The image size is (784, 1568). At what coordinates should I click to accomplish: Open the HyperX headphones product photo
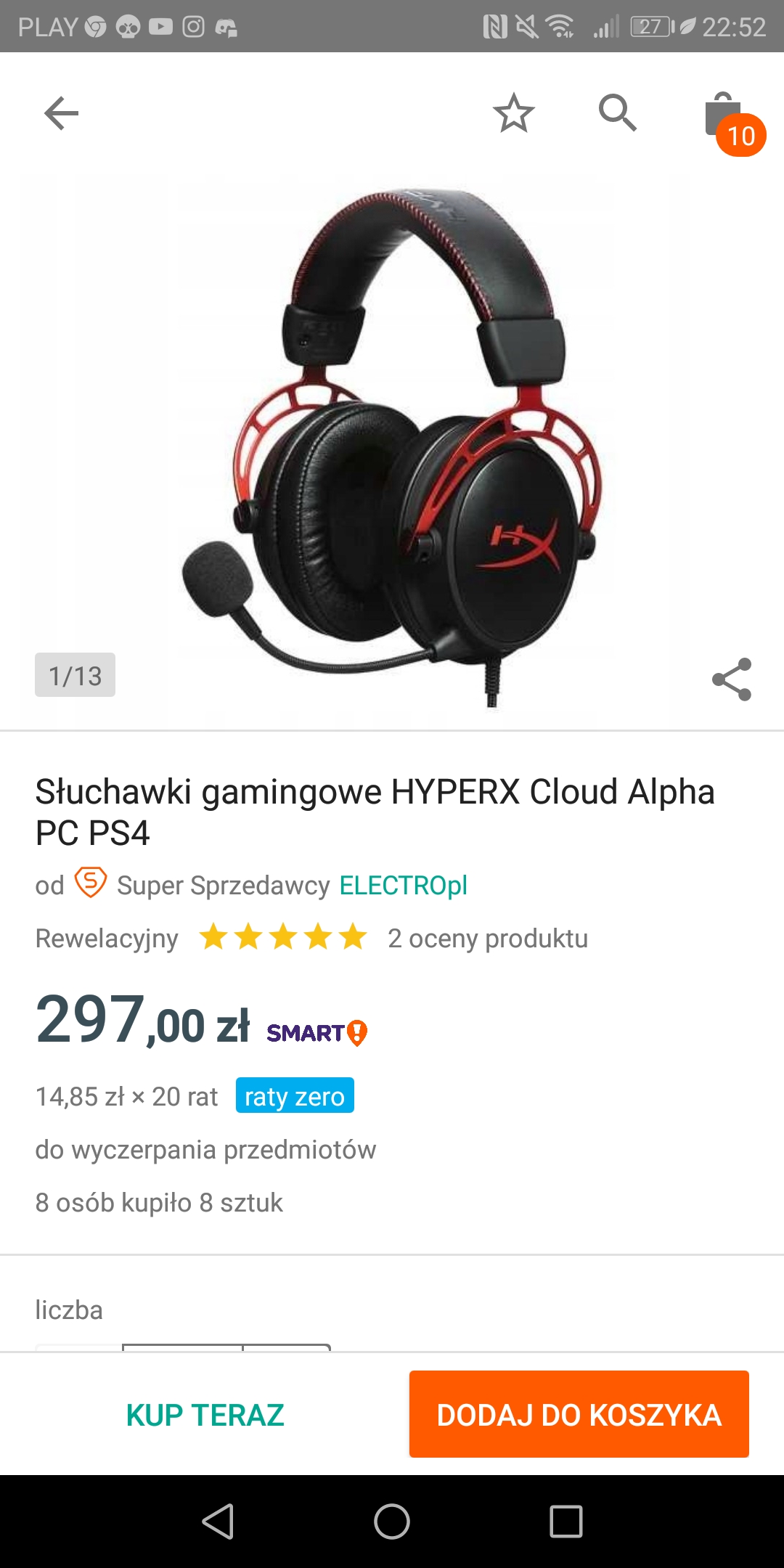click(392, 443)
